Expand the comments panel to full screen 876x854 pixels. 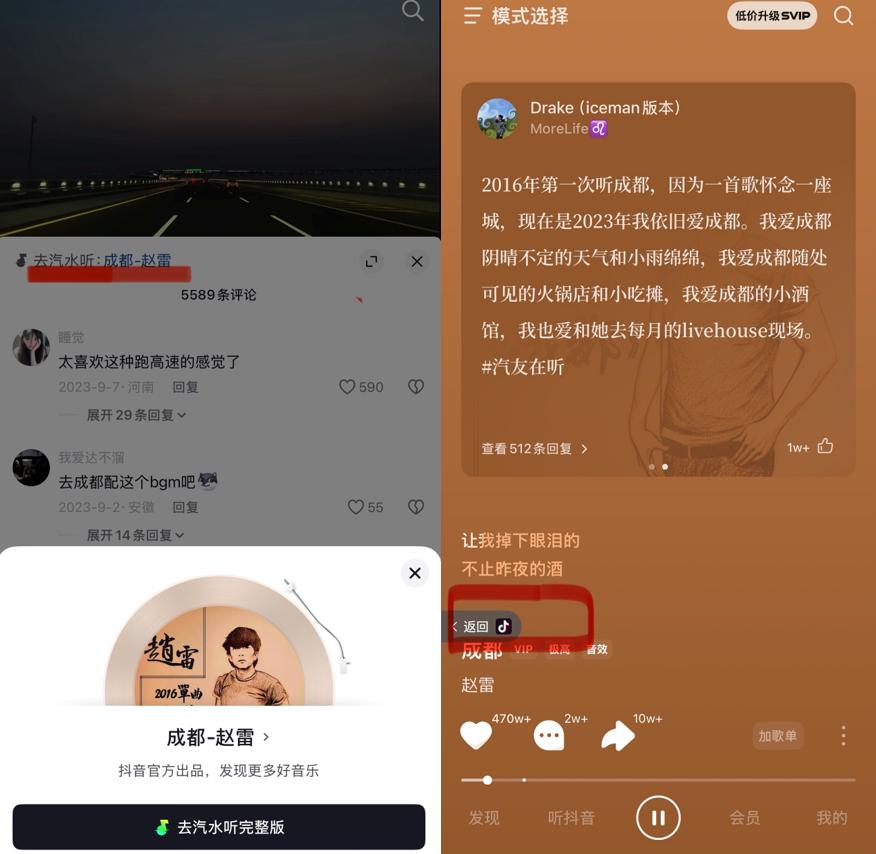[371, 261]
